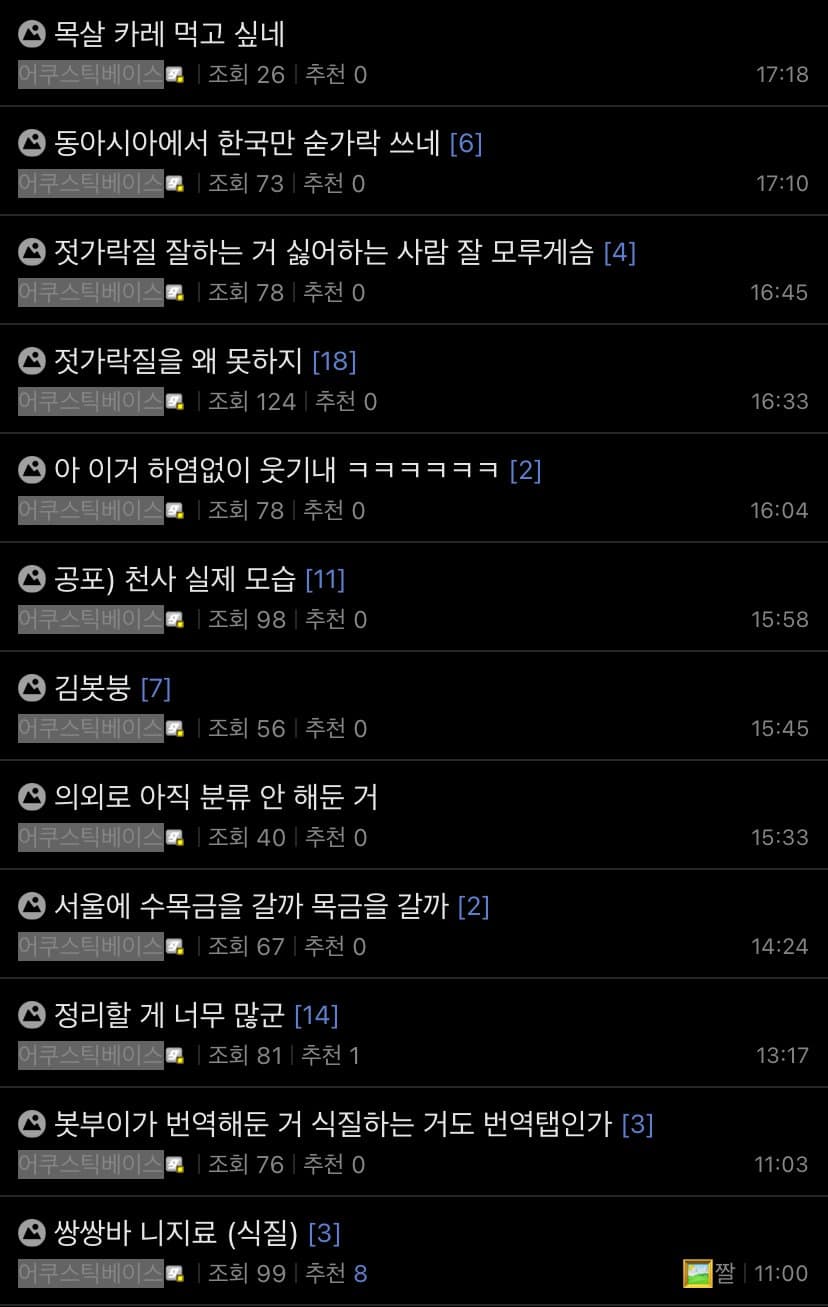The height and width of the screenshot is (1307, 828).
Task: Open post '아 이거 하염없이 웃기내 ㅋㅋㅋㅋㅋㅋ'
Action: (276, 470)
